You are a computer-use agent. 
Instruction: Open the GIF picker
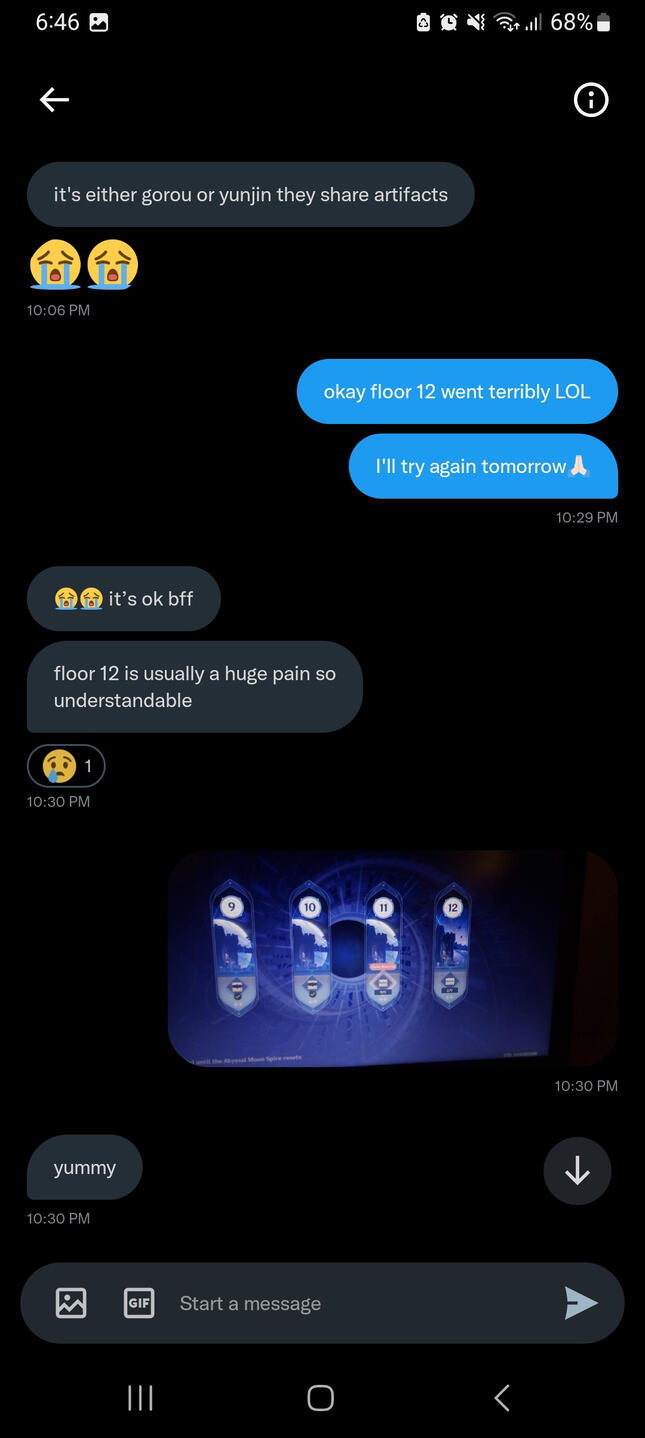(139, 1303)
